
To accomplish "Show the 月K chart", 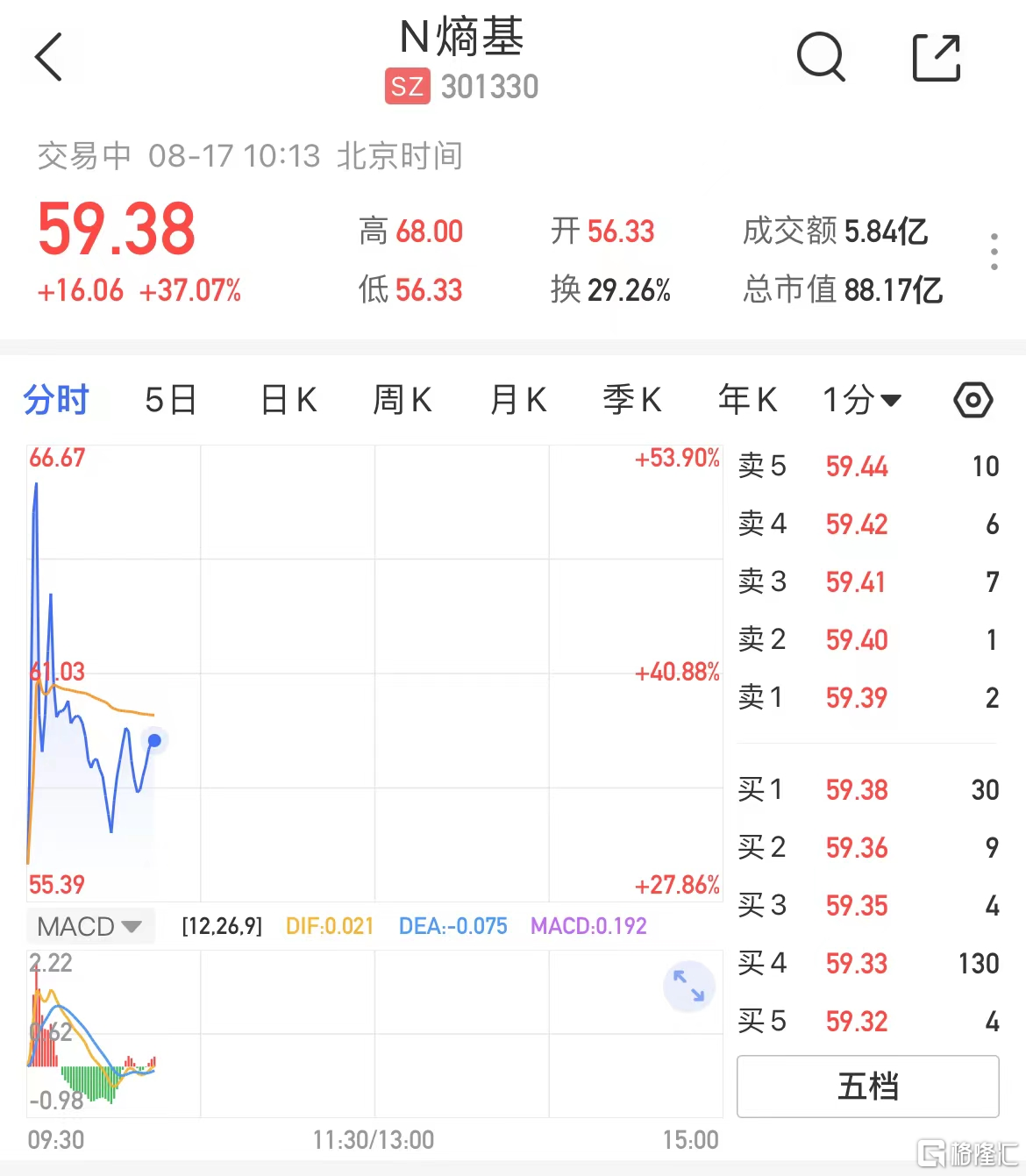I will (x=518, y=400).
